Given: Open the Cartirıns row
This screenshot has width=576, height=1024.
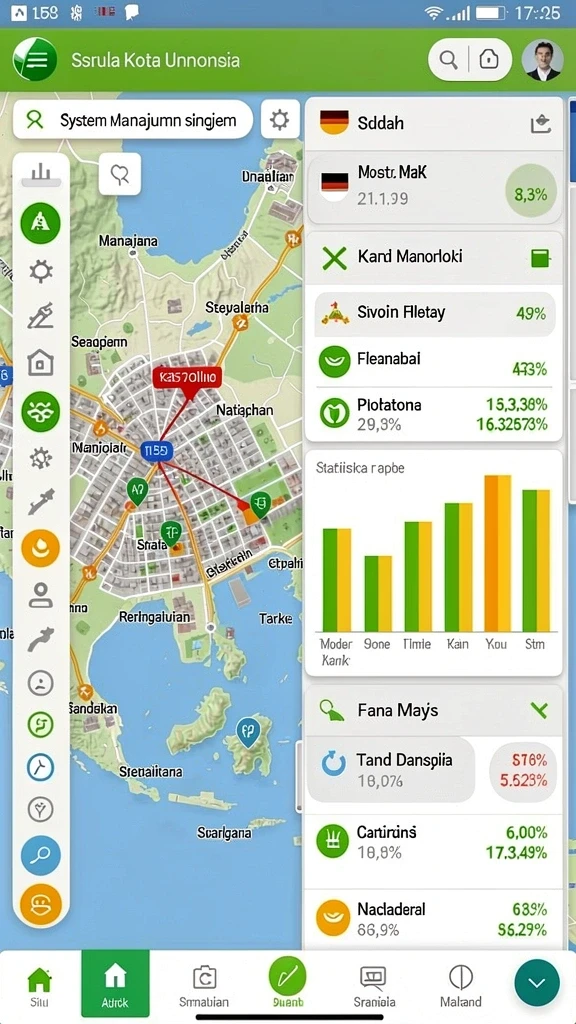Looking at the screenshot, I should [x=433, y=842].
